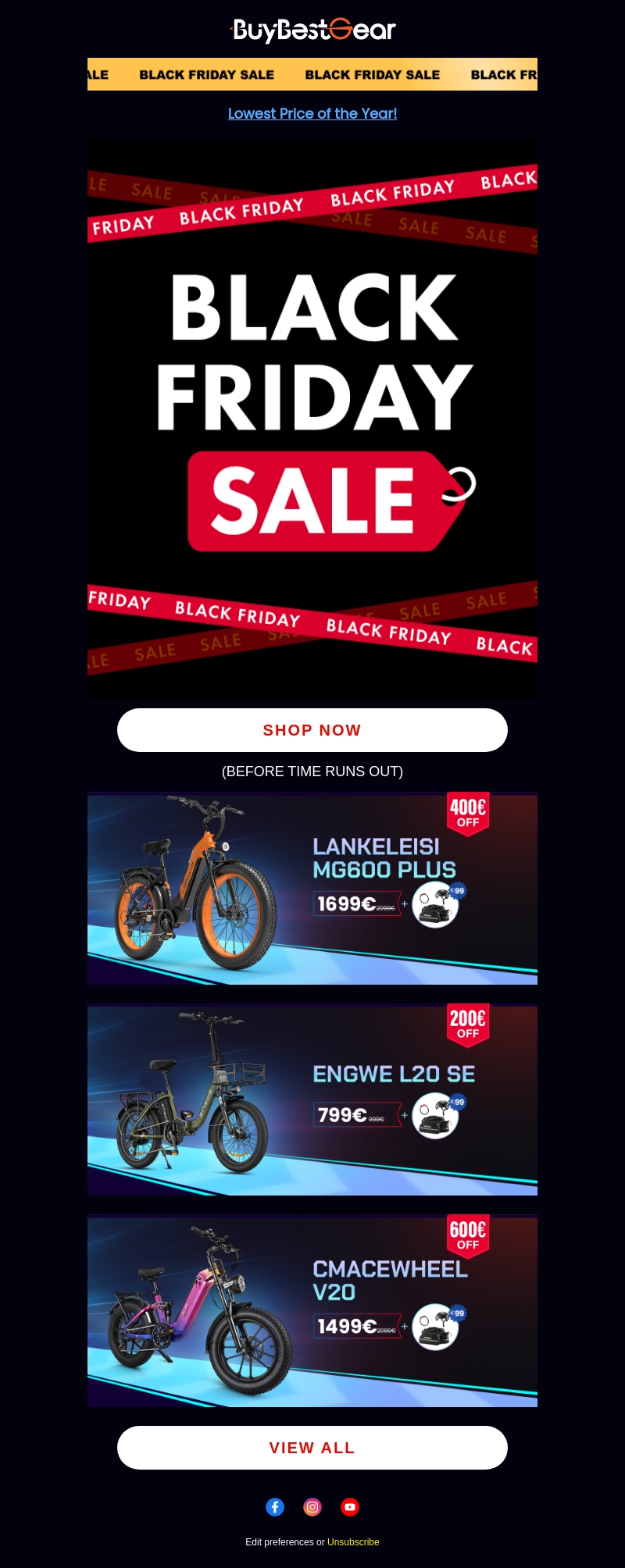625x1568 pixels.
Task: Open the Lowest Price of the Year link
Action: point(312,113)
